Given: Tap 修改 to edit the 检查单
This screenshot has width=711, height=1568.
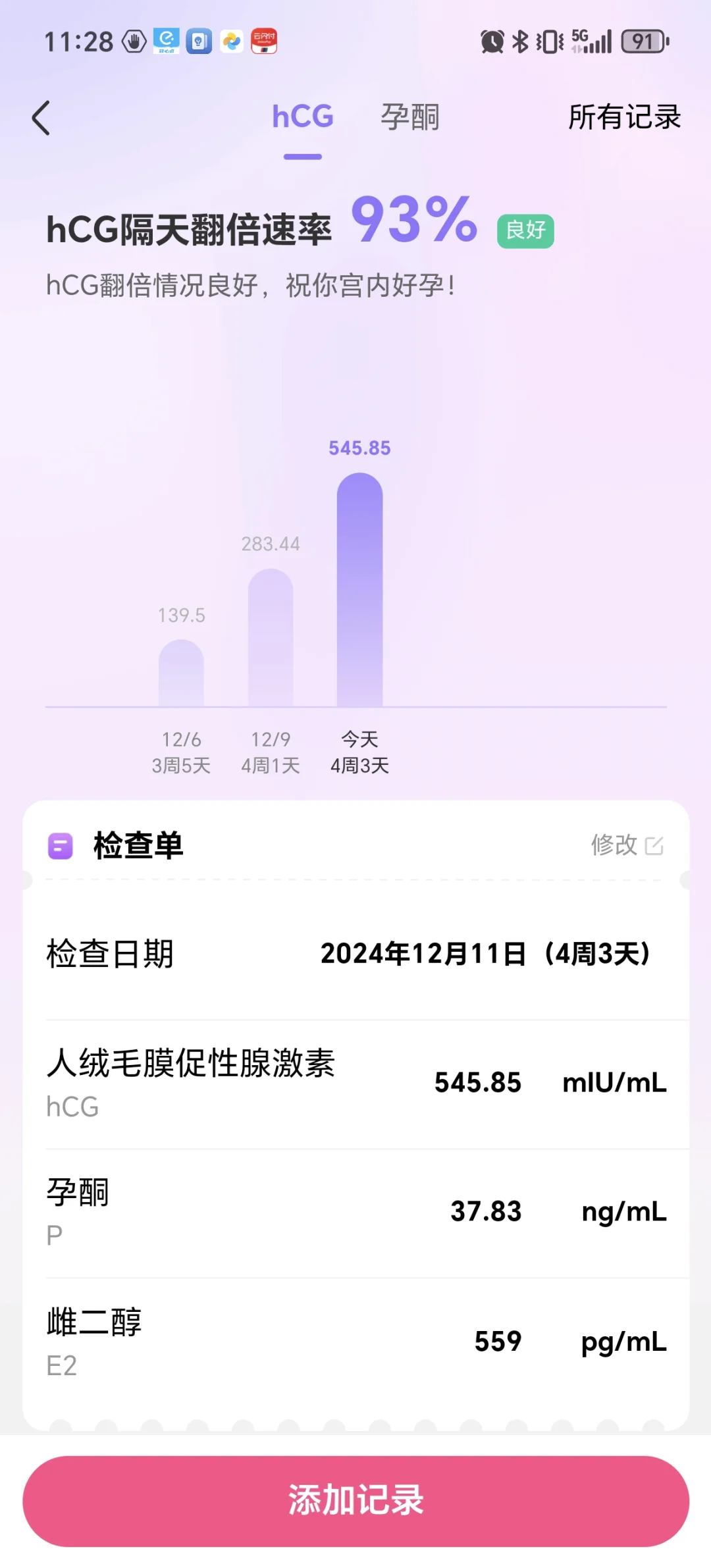Looking at the screenshot, I should pos(626,845).
